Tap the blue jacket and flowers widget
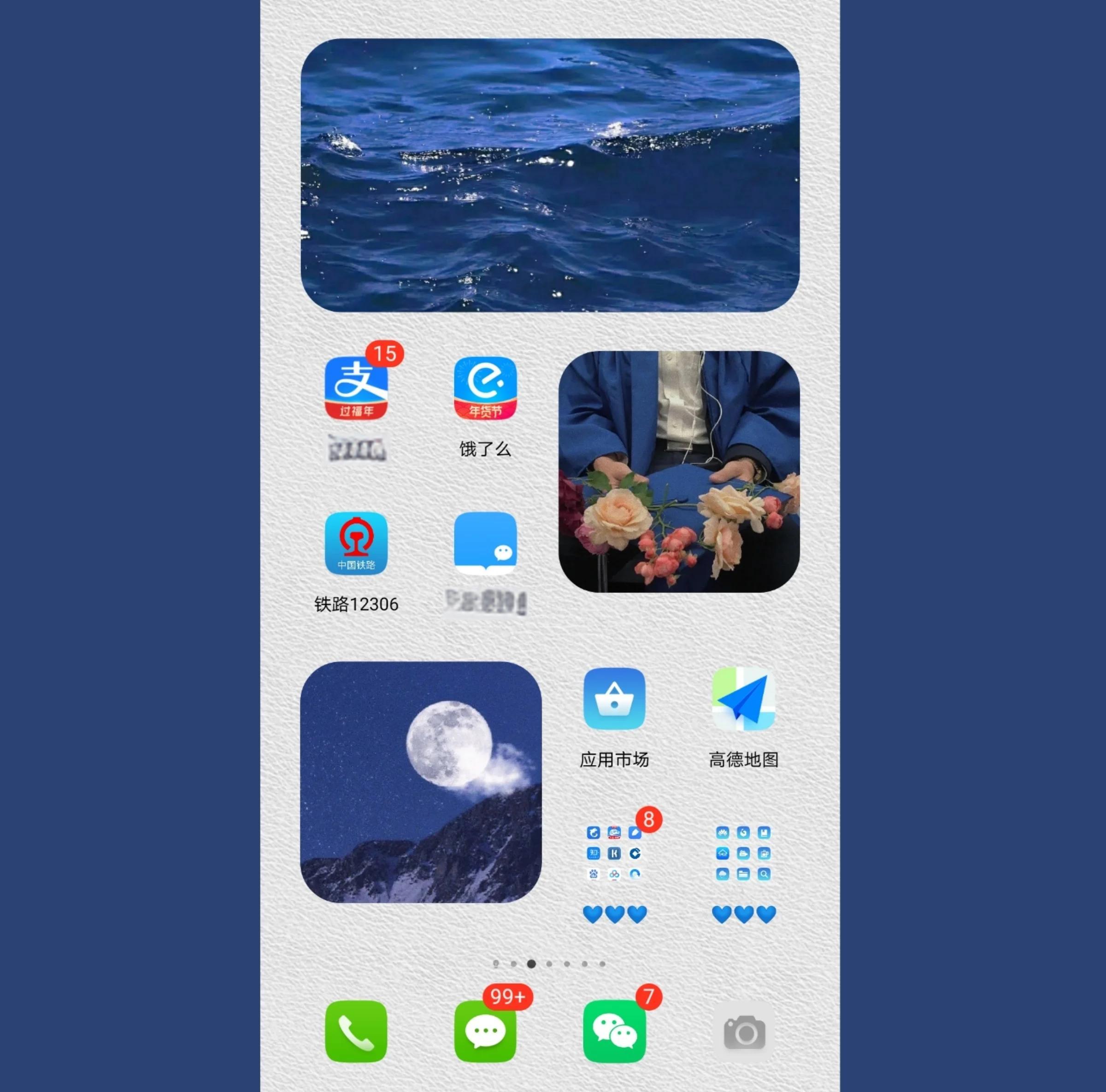This screenshot has height=1092, width=1106. click(679, 472)
